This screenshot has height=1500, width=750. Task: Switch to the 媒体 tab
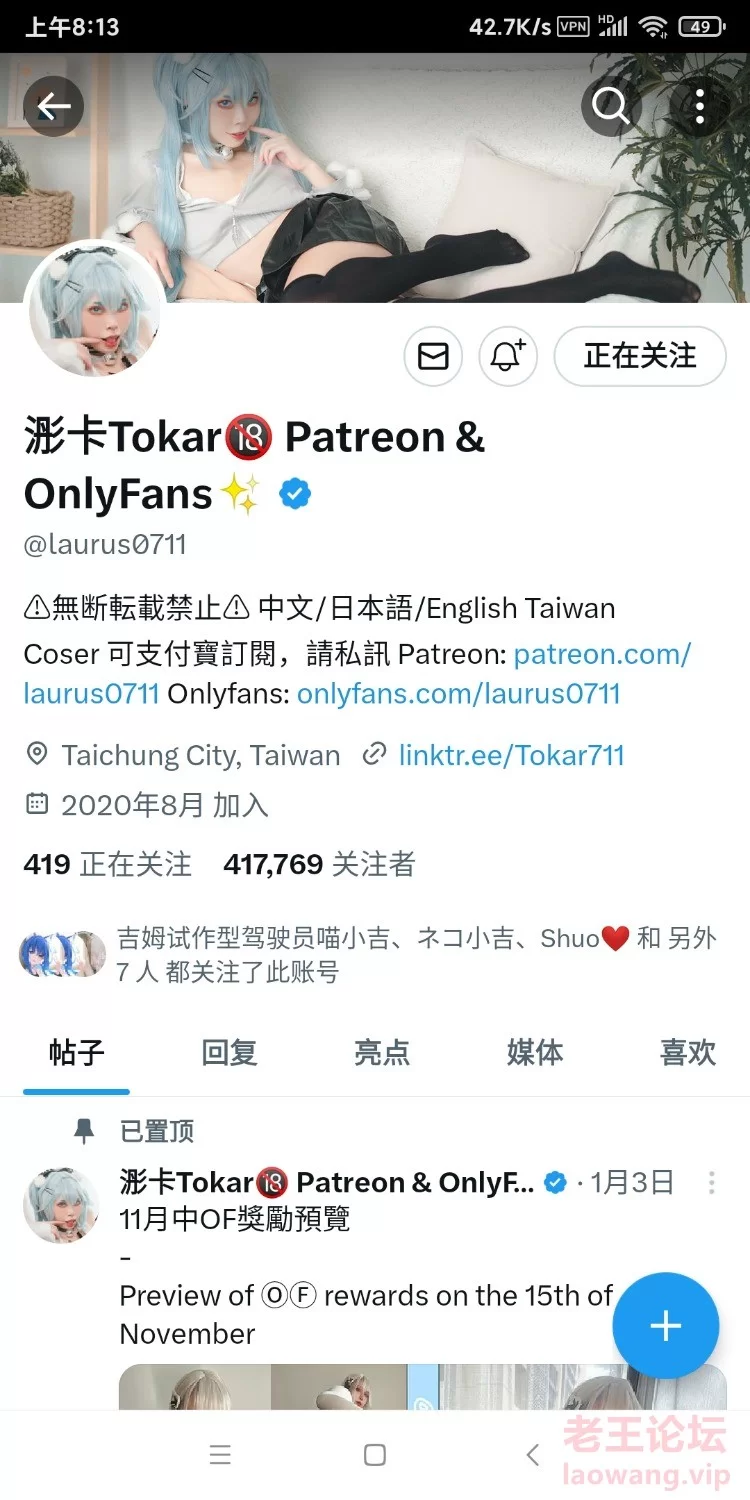click(x=535, y=1052)
